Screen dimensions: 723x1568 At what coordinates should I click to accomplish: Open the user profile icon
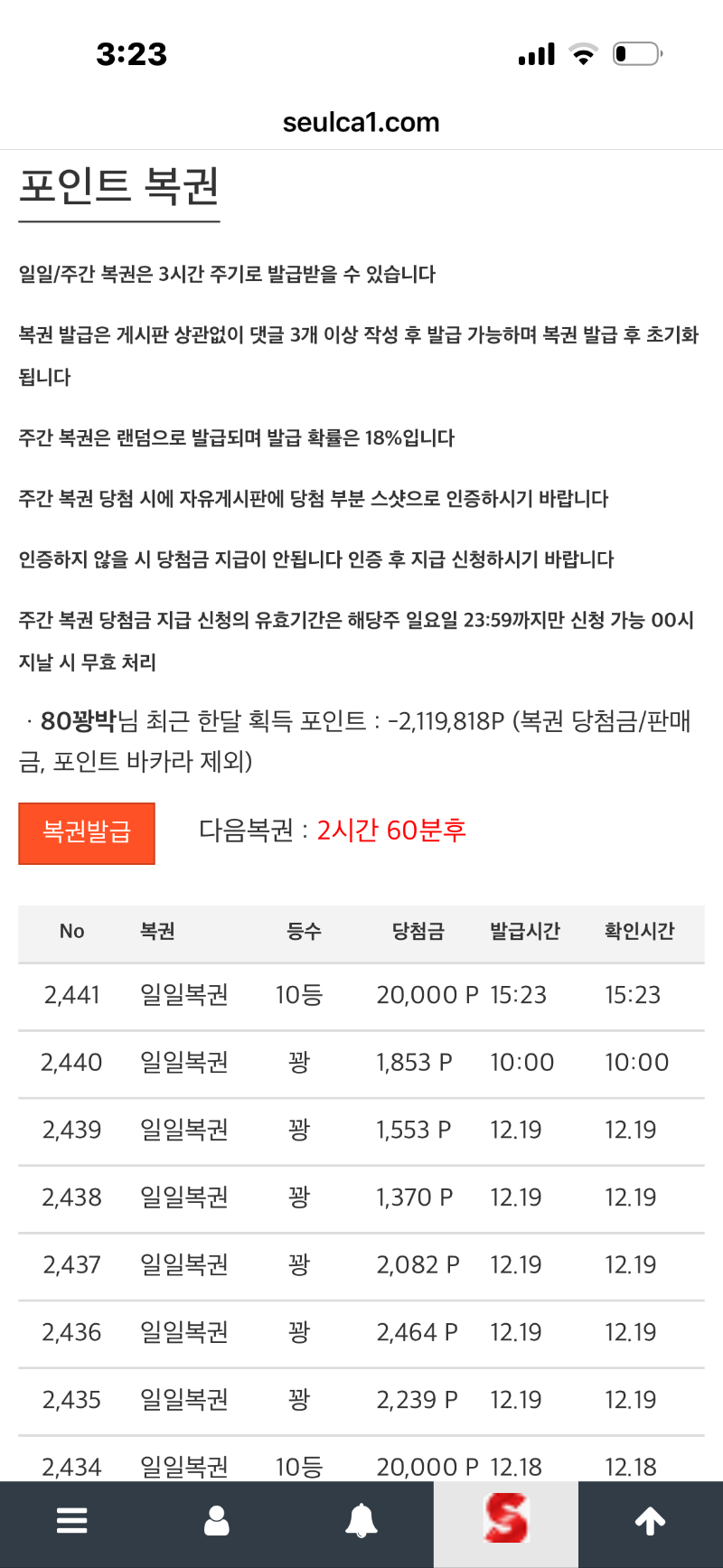pos(217,1522)
